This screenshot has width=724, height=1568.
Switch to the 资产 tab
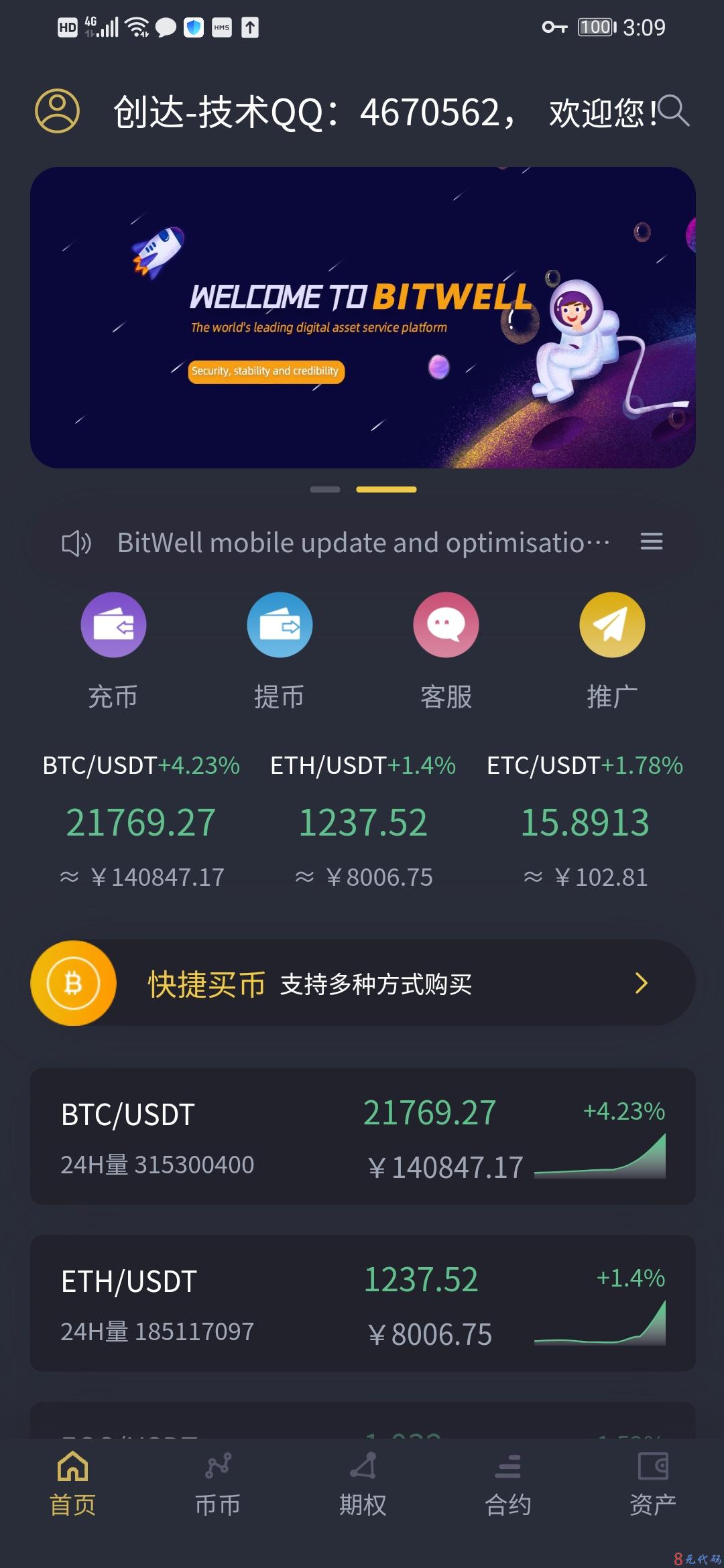point(653,1484)
